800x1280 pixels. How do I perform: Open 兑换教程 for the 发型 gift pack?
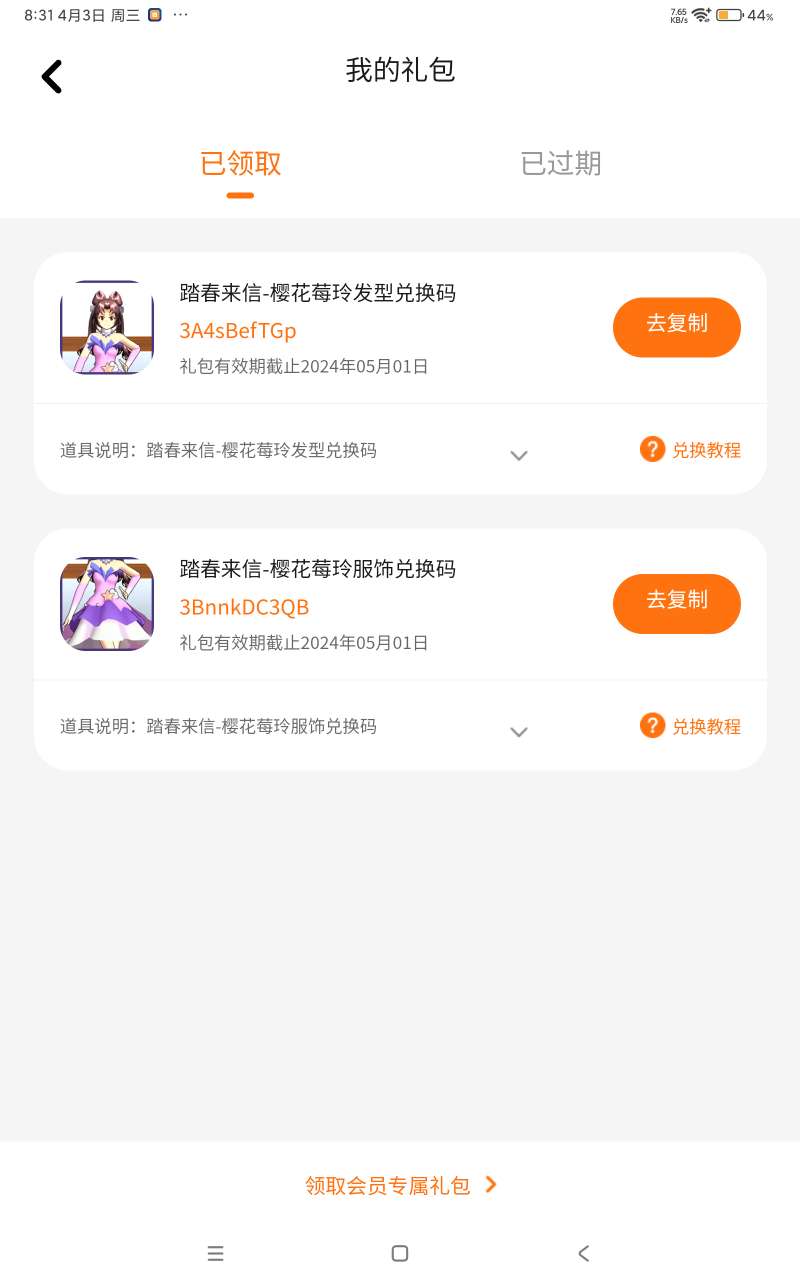tap(691, 450)
